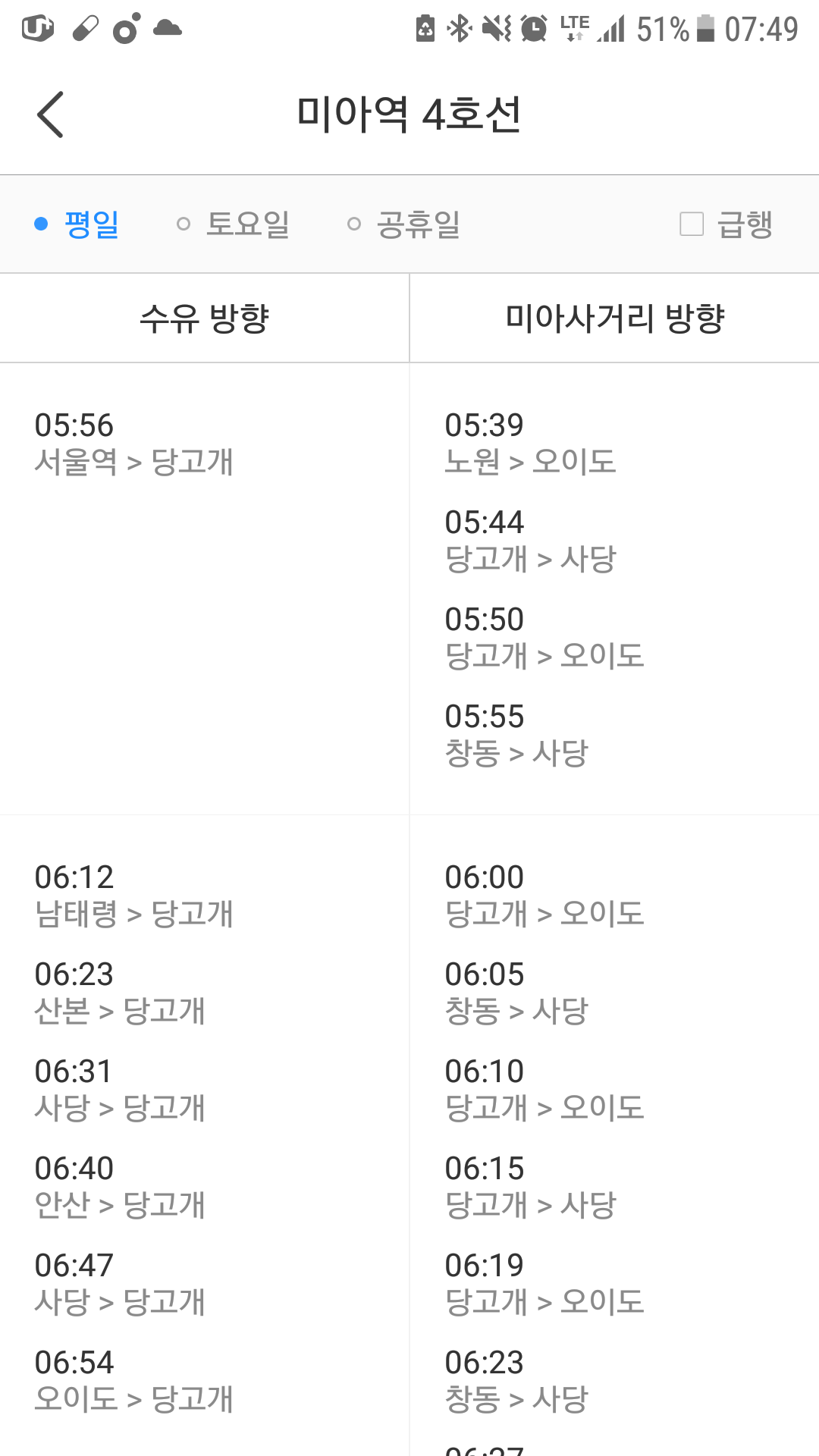Switch to the 공휴일 schedule
The image size is (819, 1456).
coord(404,224)
